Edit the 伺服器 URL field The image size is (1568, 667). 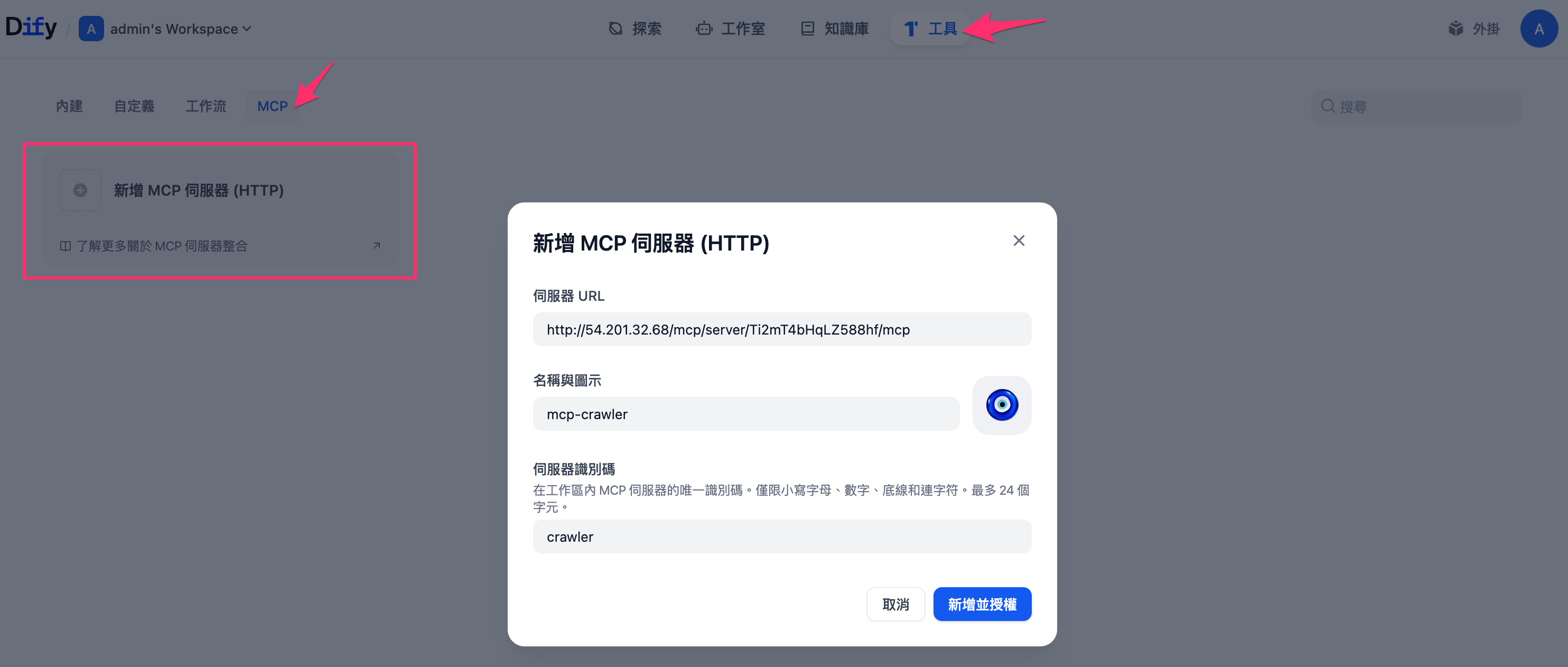coord(781,330)
